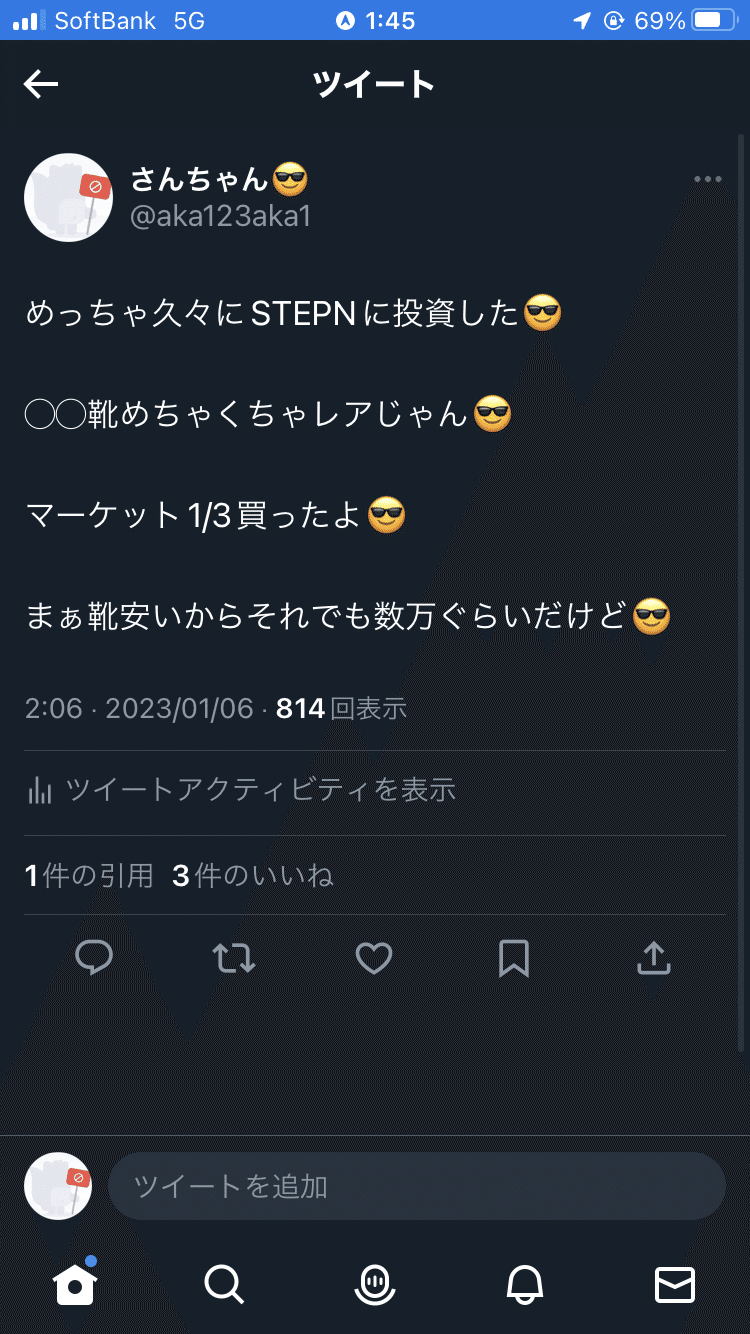Tap the ツイートを追加 input field
Viewport: 750px width, 1334px height.
tap(416, 1186)
